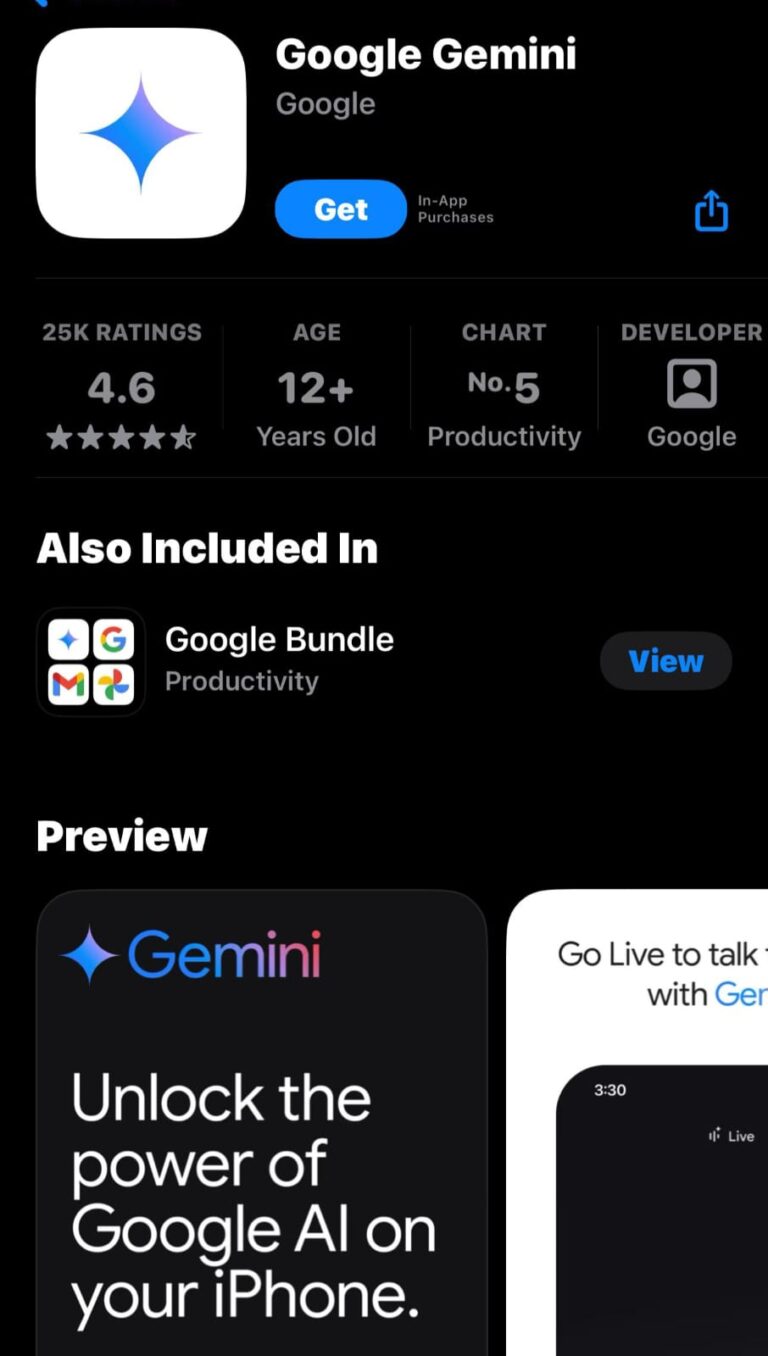Open the Go Live preview screenshot
768x1356 pixels.
(x=650, y=1120)
